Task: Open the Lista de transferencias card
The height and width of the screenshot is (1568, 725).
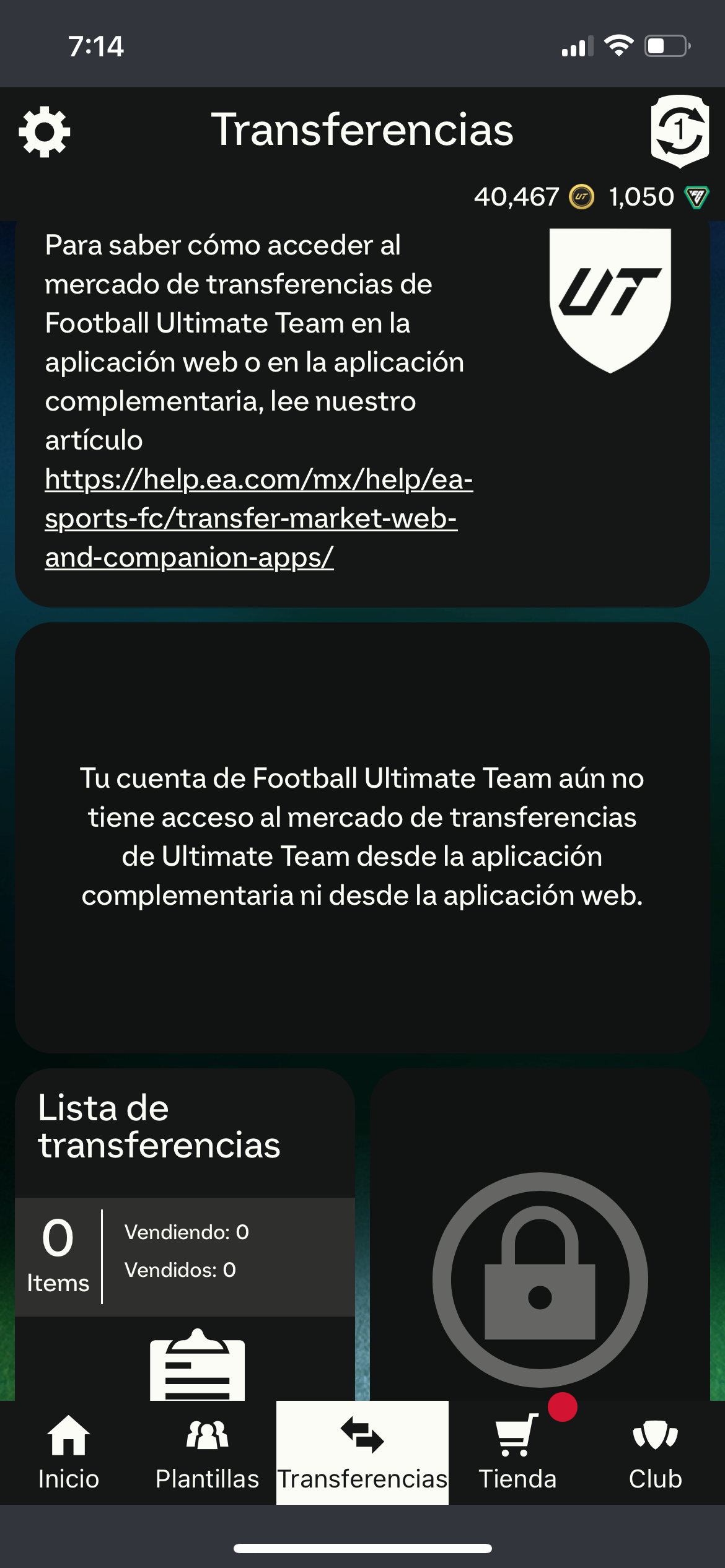Action: [185, 1234]
